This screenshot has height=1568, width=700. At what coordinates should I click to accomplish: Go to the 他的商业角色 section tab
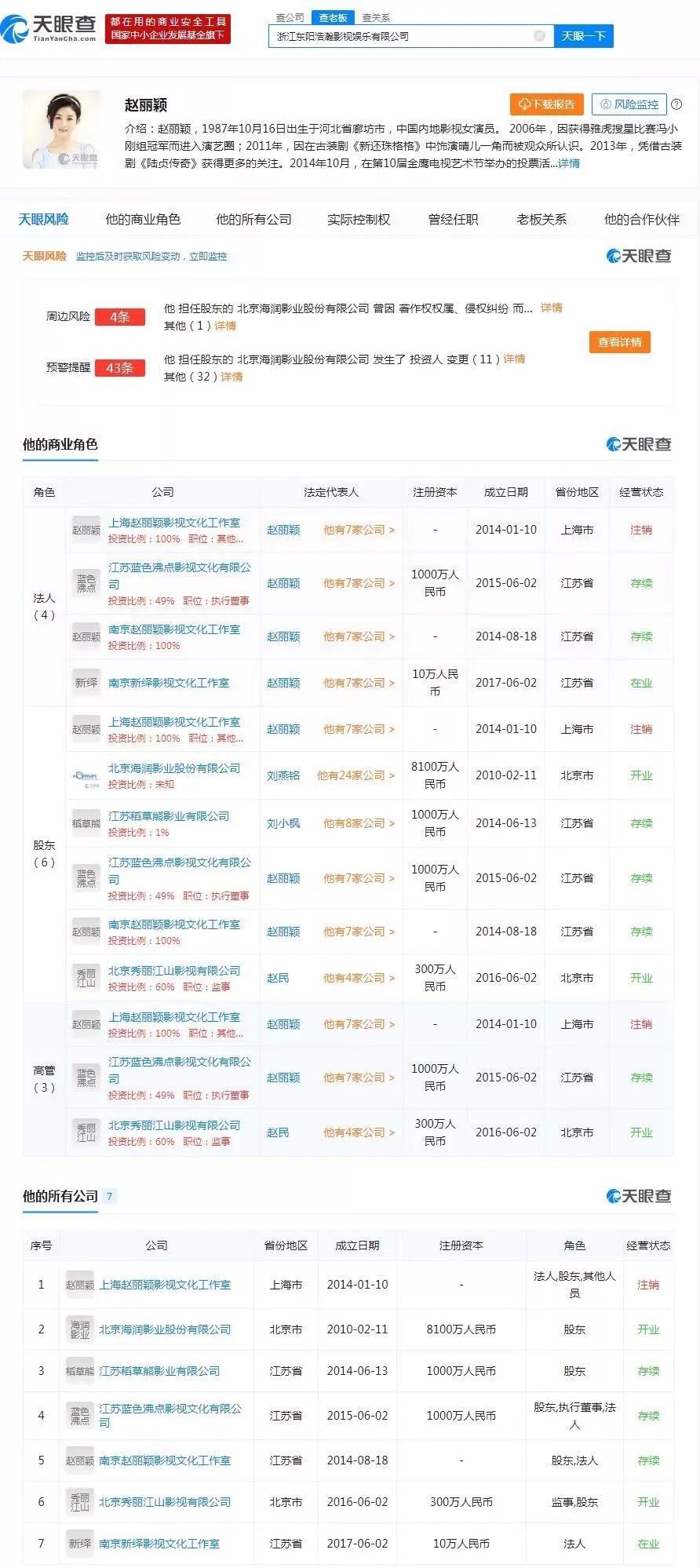pos(143,220)
